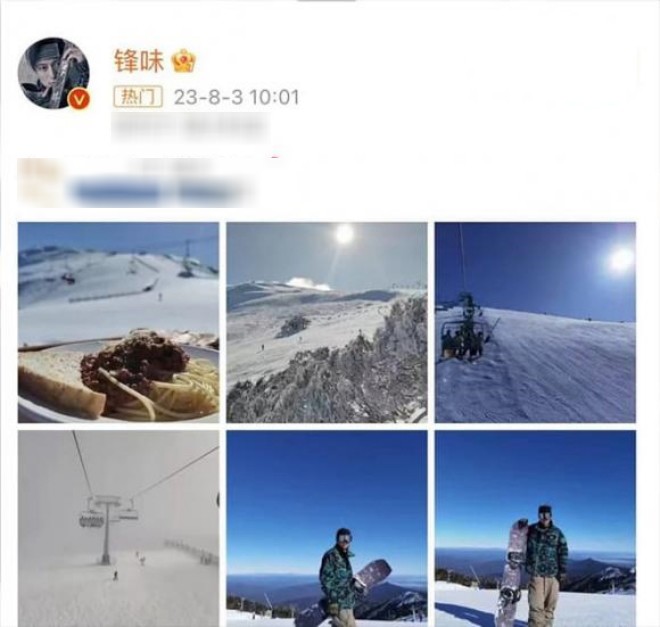Open the profile avatar of 锋味

(54, 73)
